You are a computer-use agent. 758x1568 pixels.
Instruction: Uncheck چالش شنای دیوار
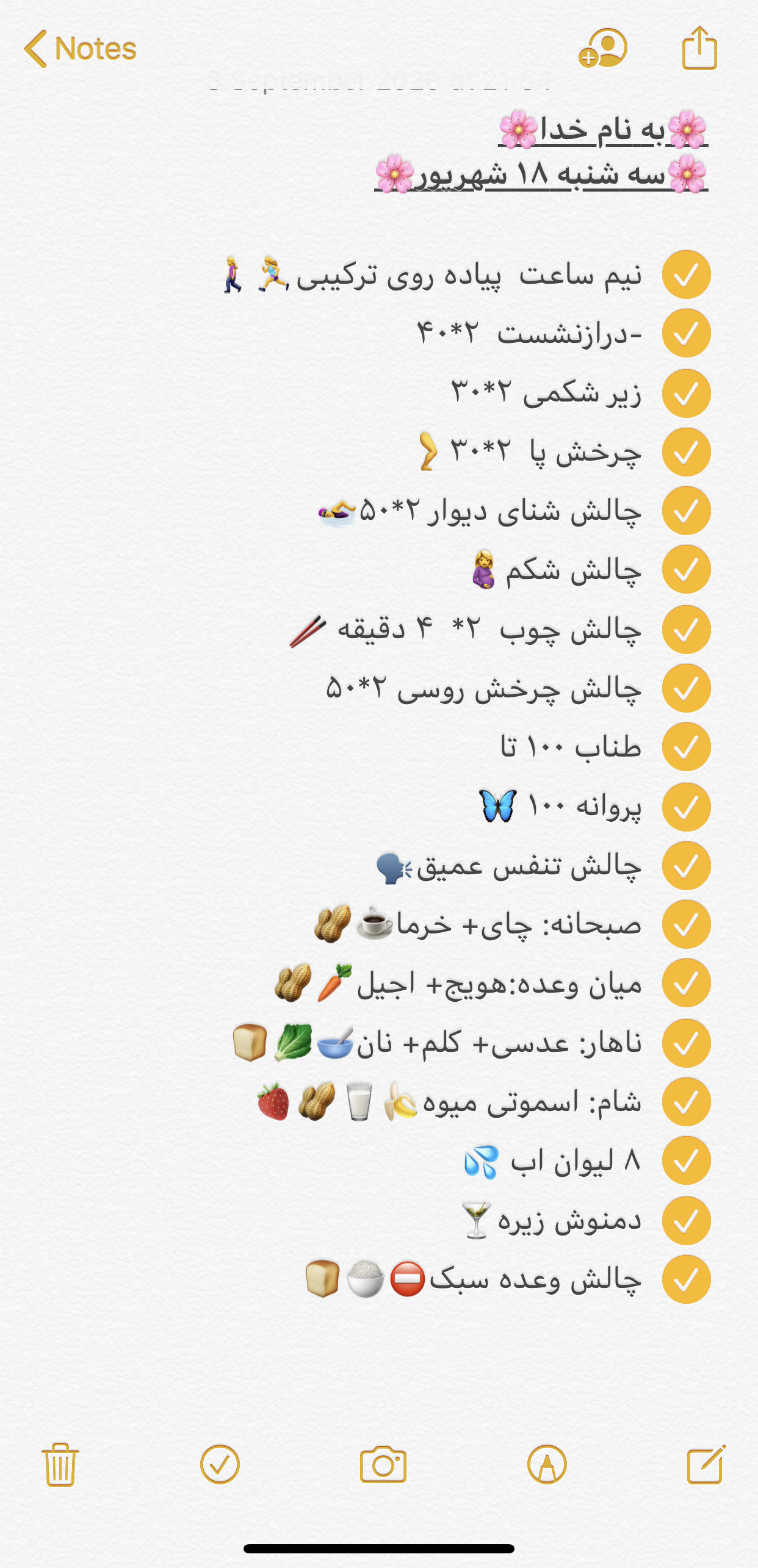point(686,511)
